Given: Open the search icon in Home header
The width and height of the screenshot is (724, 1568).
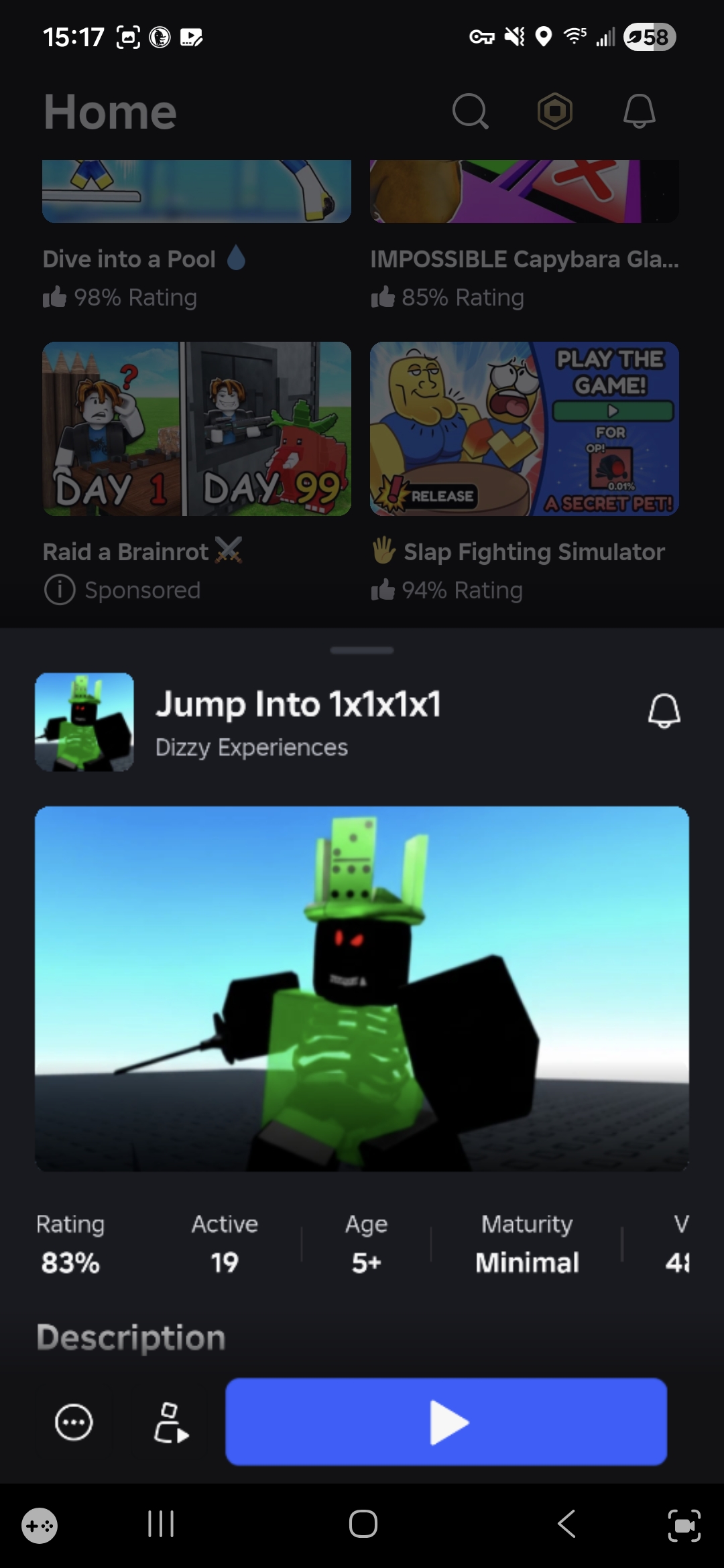Looking at the screenshot, I should click(x=470, y=111).
